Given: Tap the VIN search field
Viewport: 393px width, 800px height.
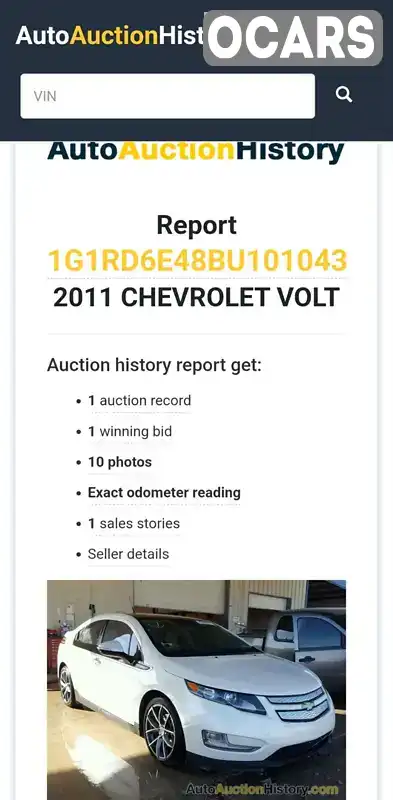Looking at the screenshot, I should tap(167, 96).
